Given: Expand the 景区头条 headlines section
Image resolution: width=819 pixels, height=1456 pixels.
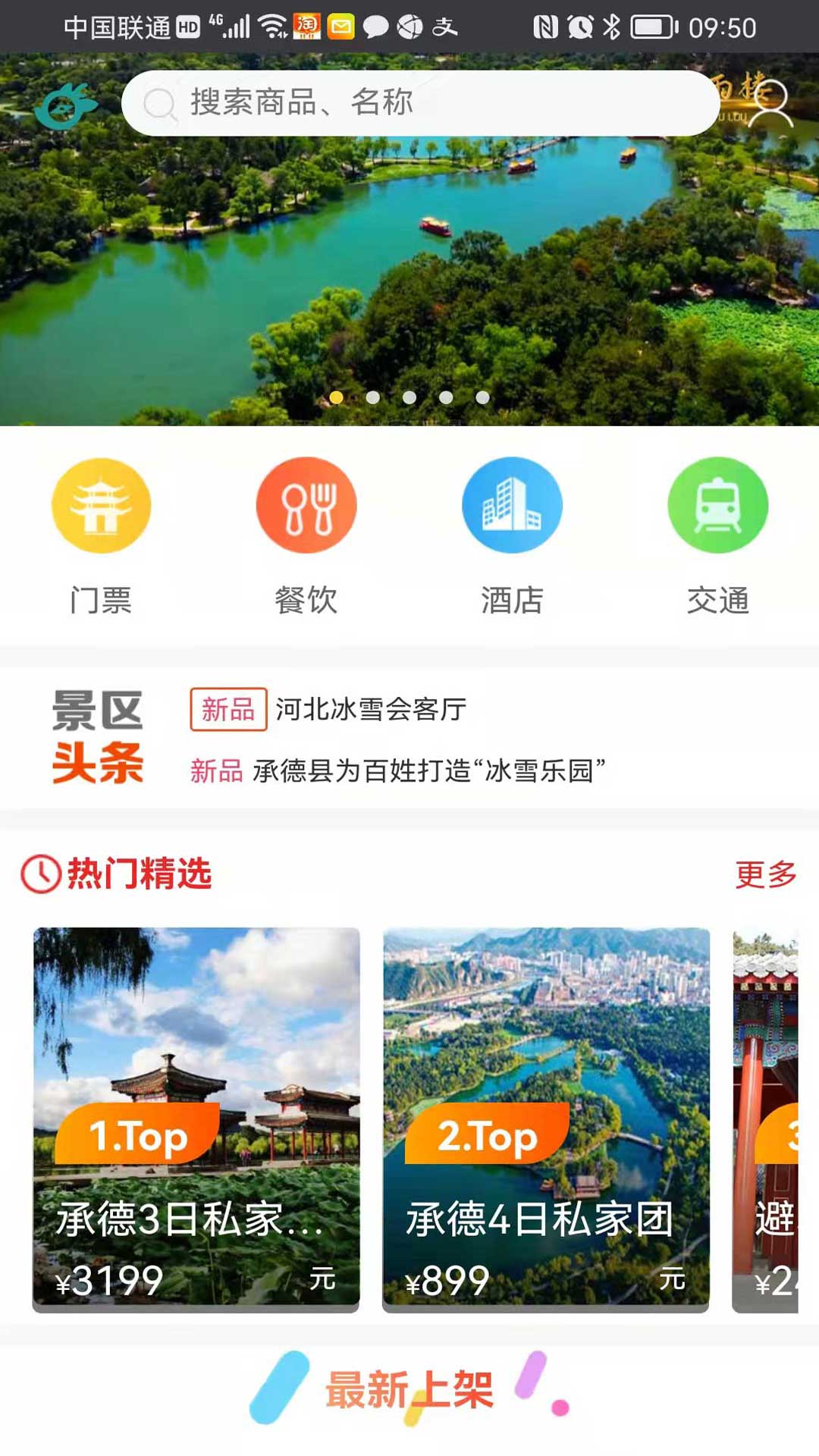Looking at the screenshot, I should coord(99,739).
